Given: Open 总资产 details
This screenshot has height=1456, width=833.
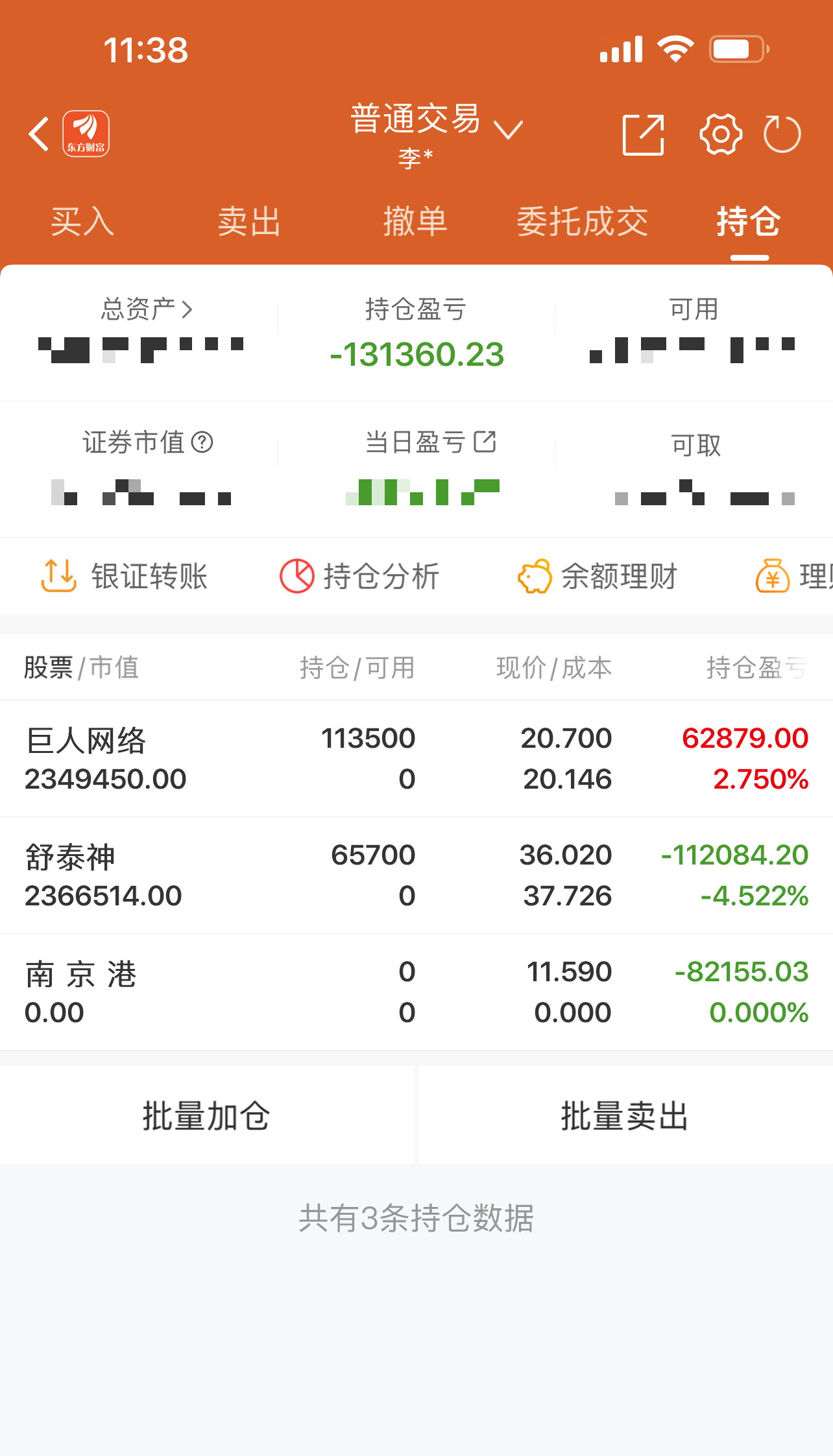Looking at the screenshot, I should (147, 309).
